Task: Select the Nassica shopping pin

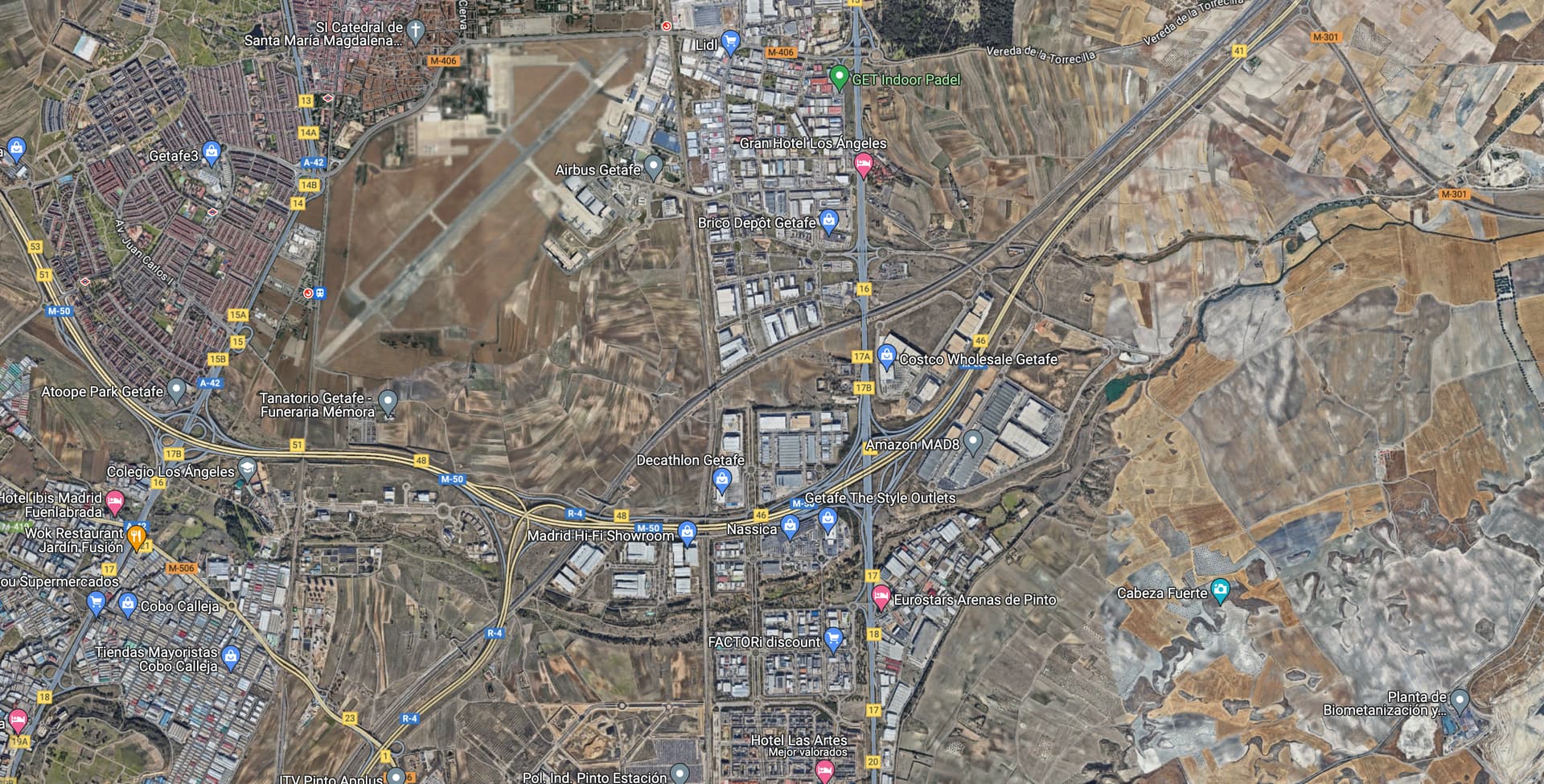Action: coord(790,526)
